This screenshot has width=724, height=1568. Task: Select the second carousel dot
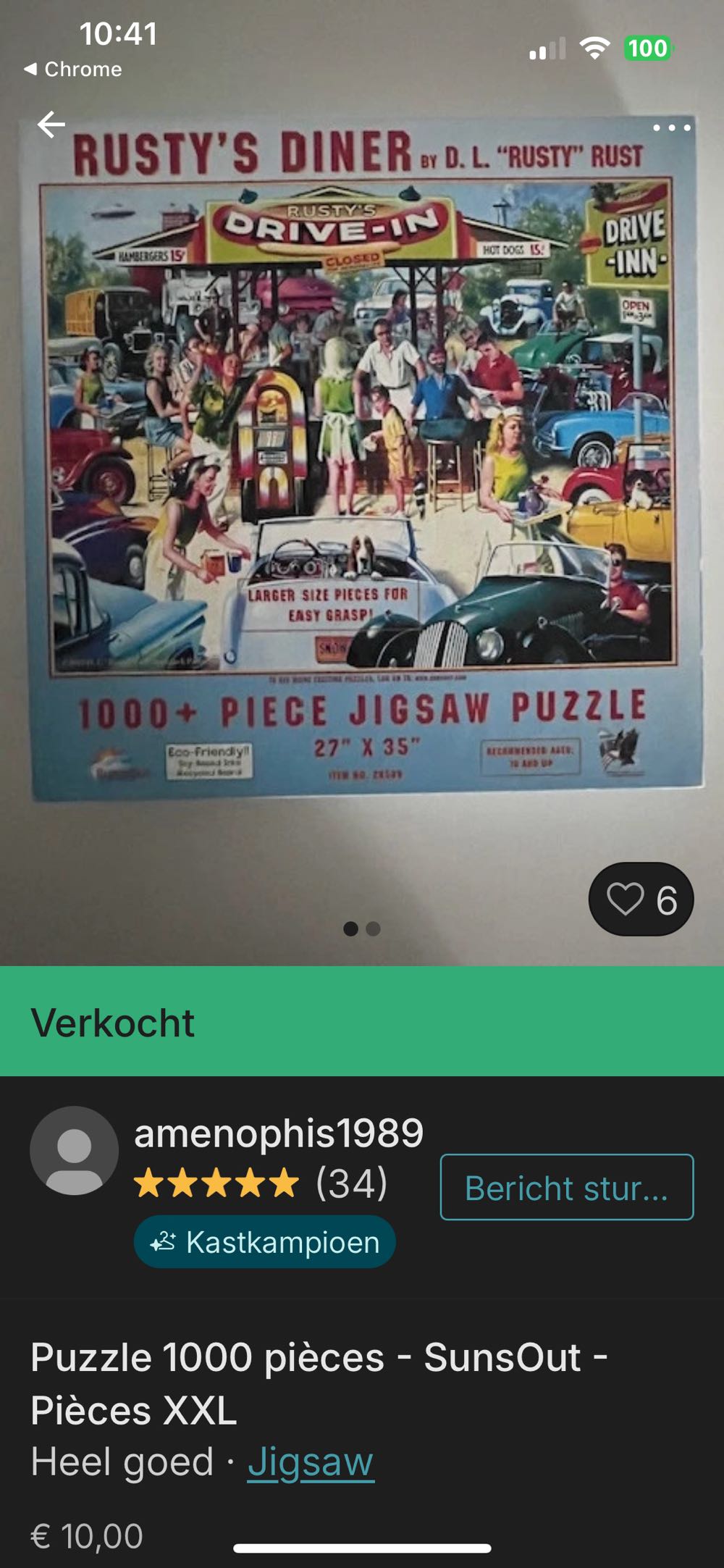[x=374, y=929]
